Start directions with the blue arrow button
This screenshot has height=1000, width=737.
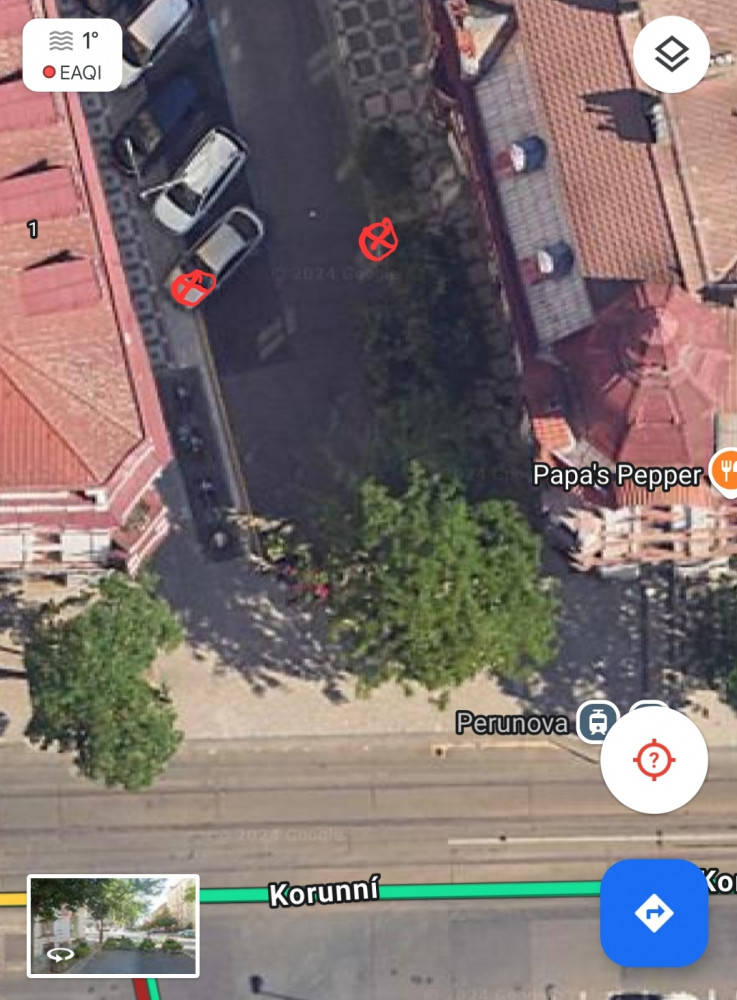tap(654, 912)
